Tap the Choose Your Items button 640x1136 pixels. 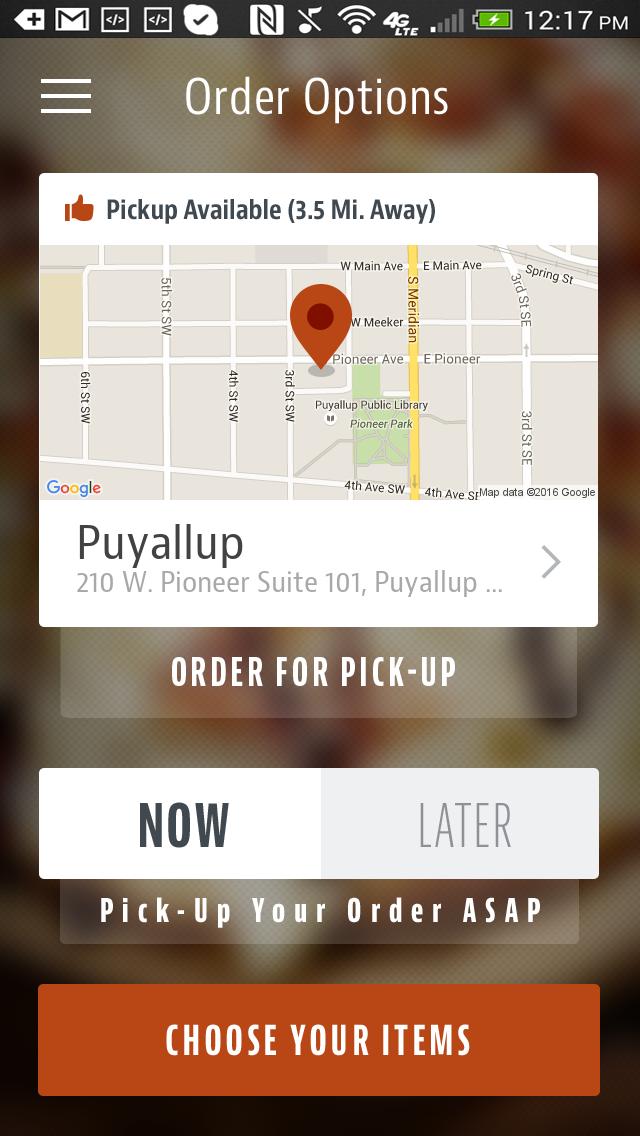[x=318, y=1040]
